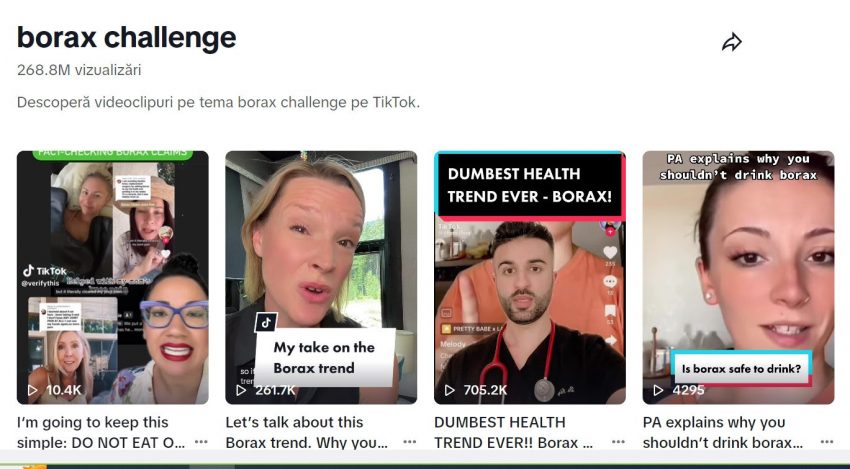
Task: Open the 'DO NOT EAT' fact-checking video
Action: [x=113, y=277]
